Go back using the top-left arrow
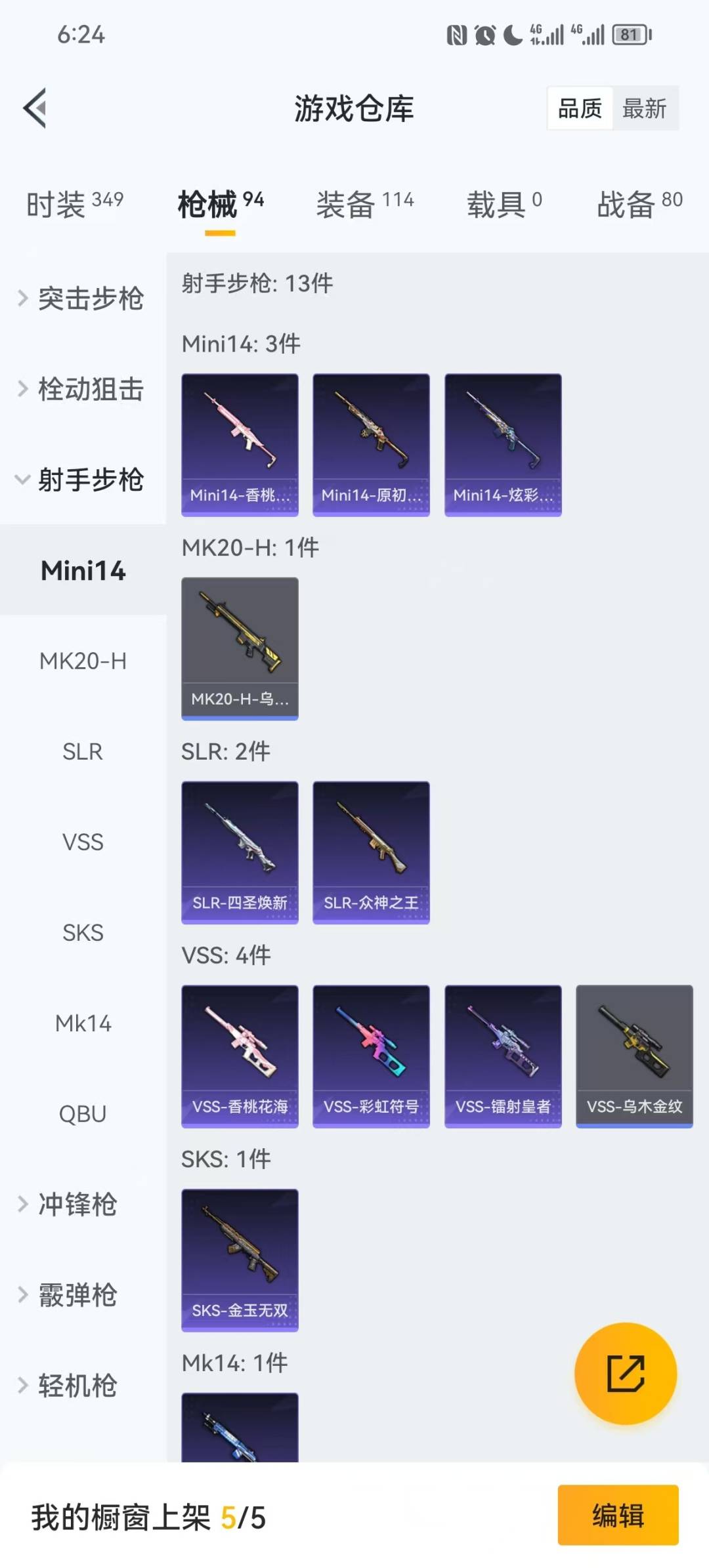 click(x=35, y=108)
